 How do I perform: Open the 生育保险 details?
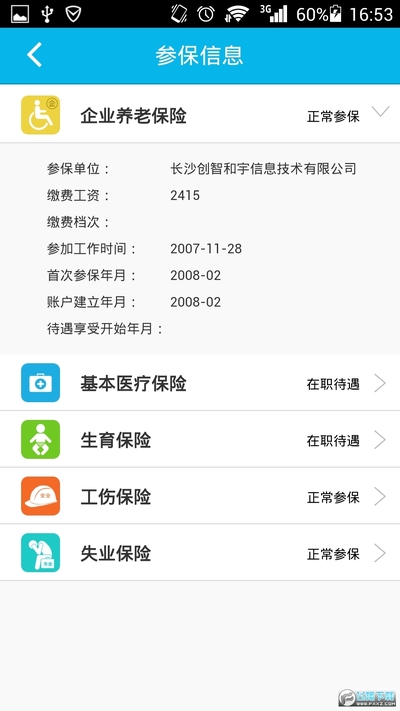tap(200, 439)
